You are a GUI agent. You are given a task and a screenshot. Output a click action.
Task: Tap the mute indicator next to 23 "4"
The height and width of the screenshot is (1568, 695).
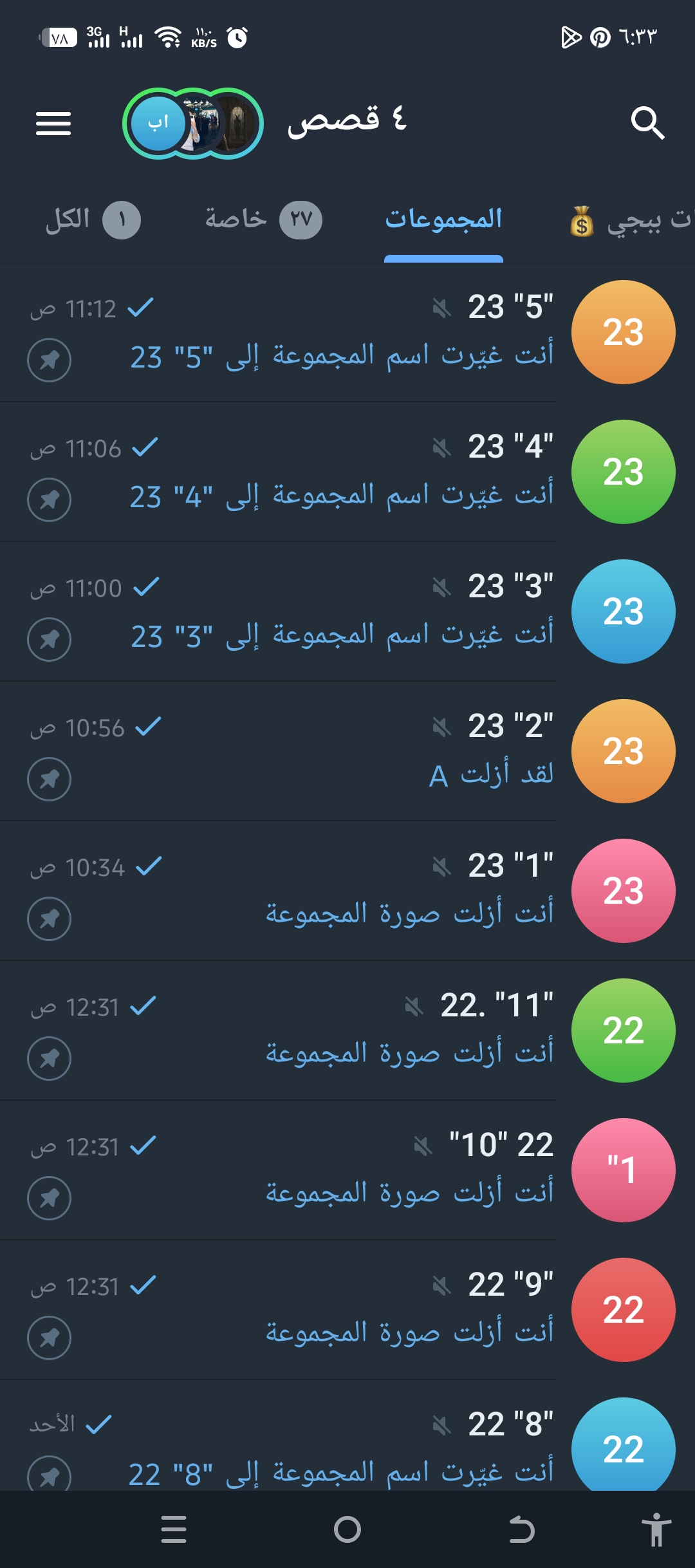click(x=442, y=447)
